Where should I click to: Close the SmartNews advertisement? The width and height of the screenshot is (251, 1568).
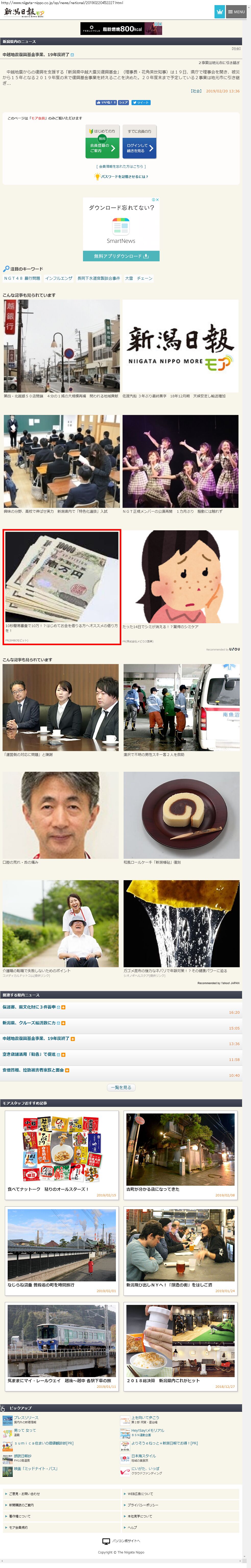(157, 200)
